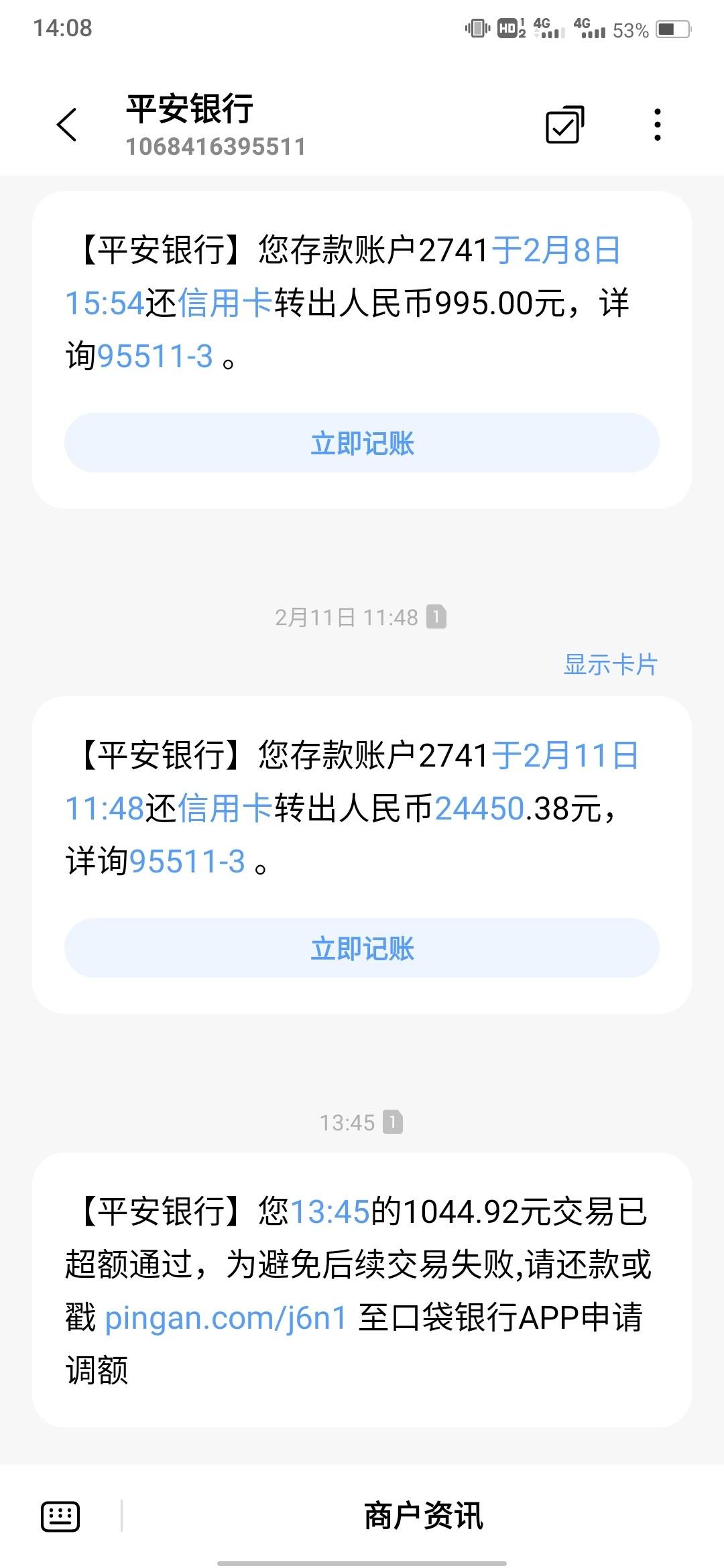Tap 立即记账 under the 24450.38元 message
Viewport: 724px width, 1568px height.
pos(362,948)
